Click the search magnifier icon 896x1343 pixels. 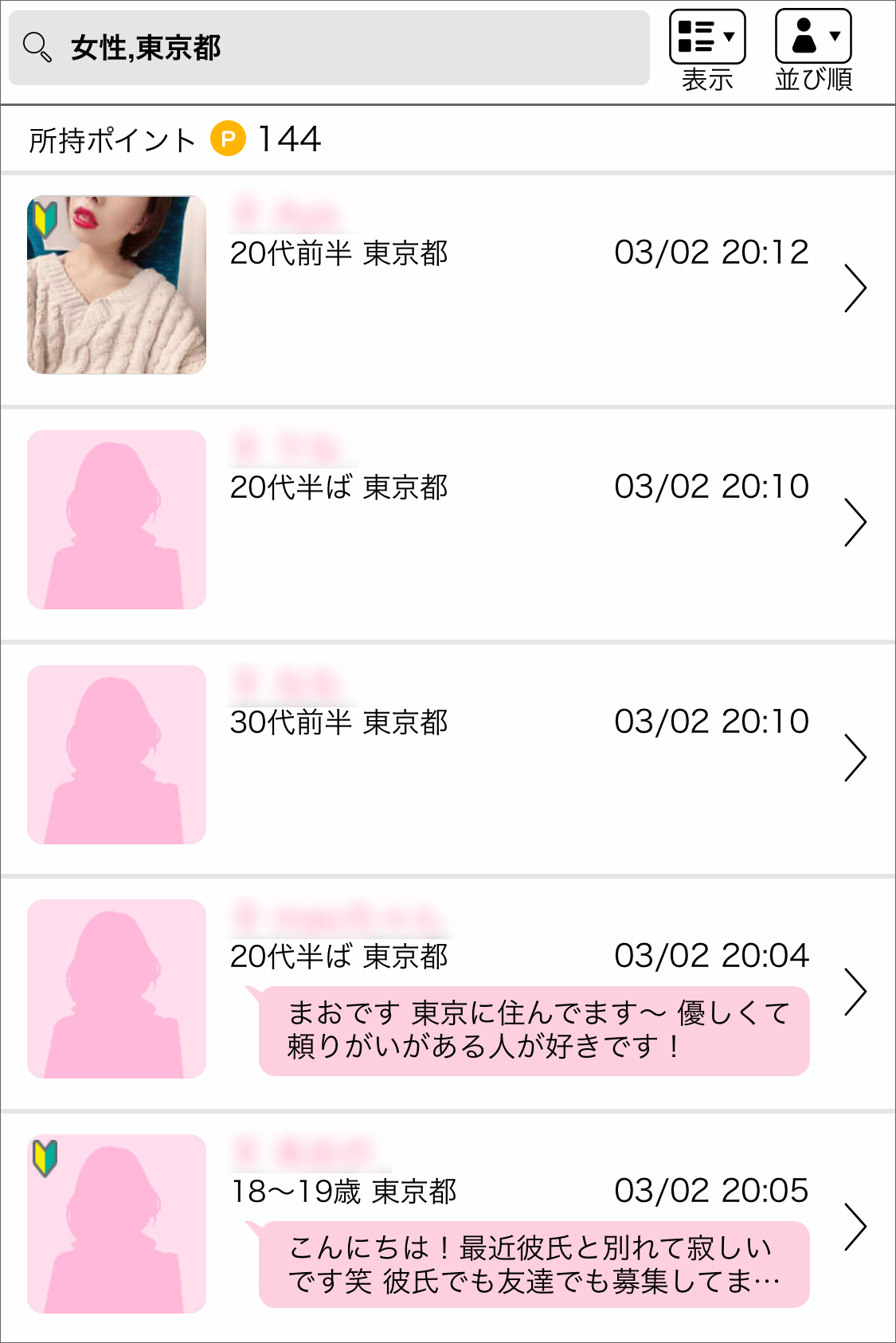click(37, 46)
